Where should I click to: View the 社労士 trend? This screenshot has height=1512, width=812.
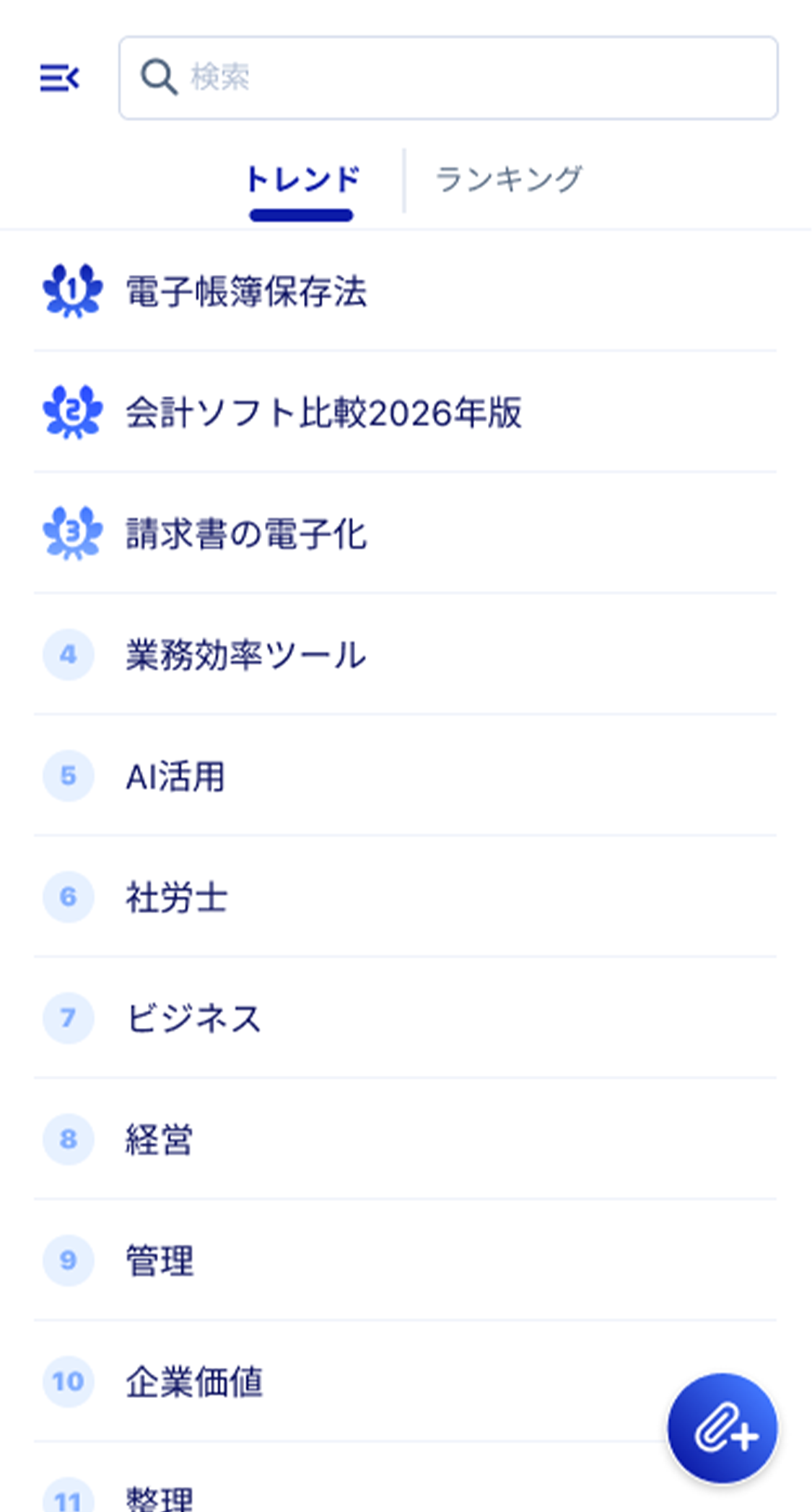tap(176, 897)
